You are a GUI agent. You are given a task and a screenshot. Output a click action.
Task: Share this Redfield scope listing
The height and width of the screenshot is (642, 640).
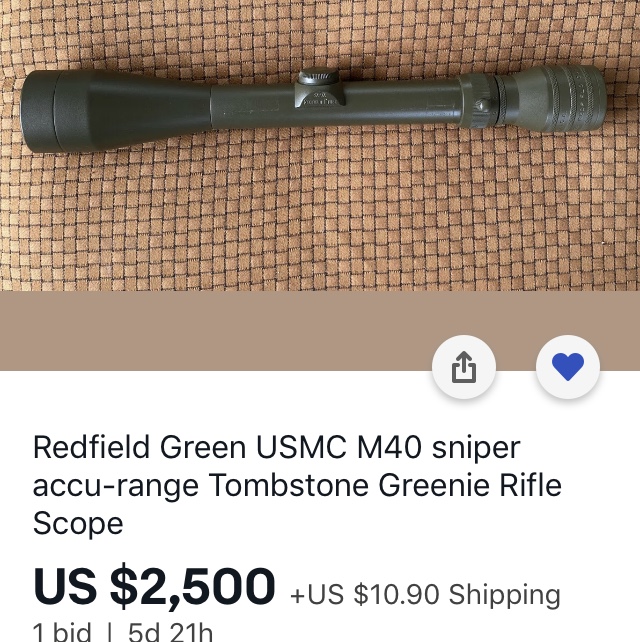point(464,368)
